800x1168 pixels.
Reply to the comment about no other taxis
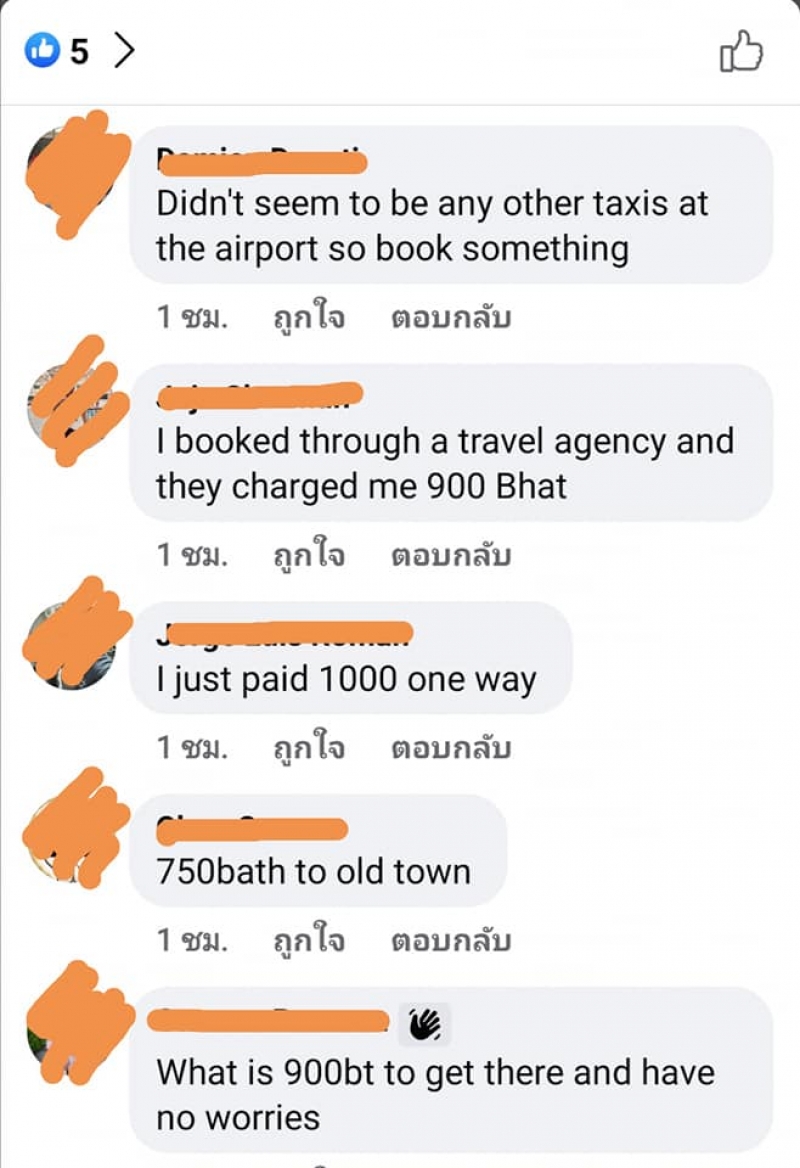pyautogui.click(x=451, y=318)
